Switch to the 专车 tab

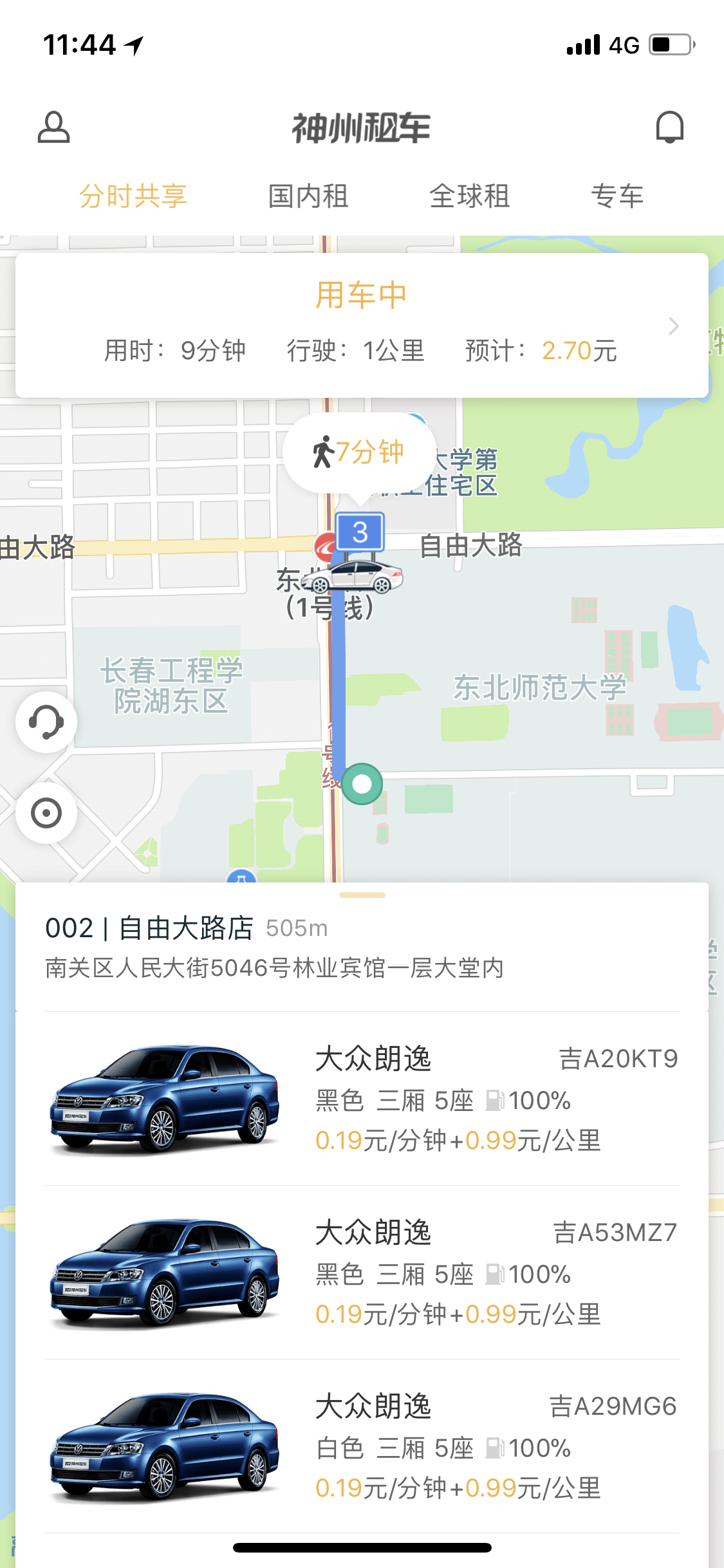point(617,196)
